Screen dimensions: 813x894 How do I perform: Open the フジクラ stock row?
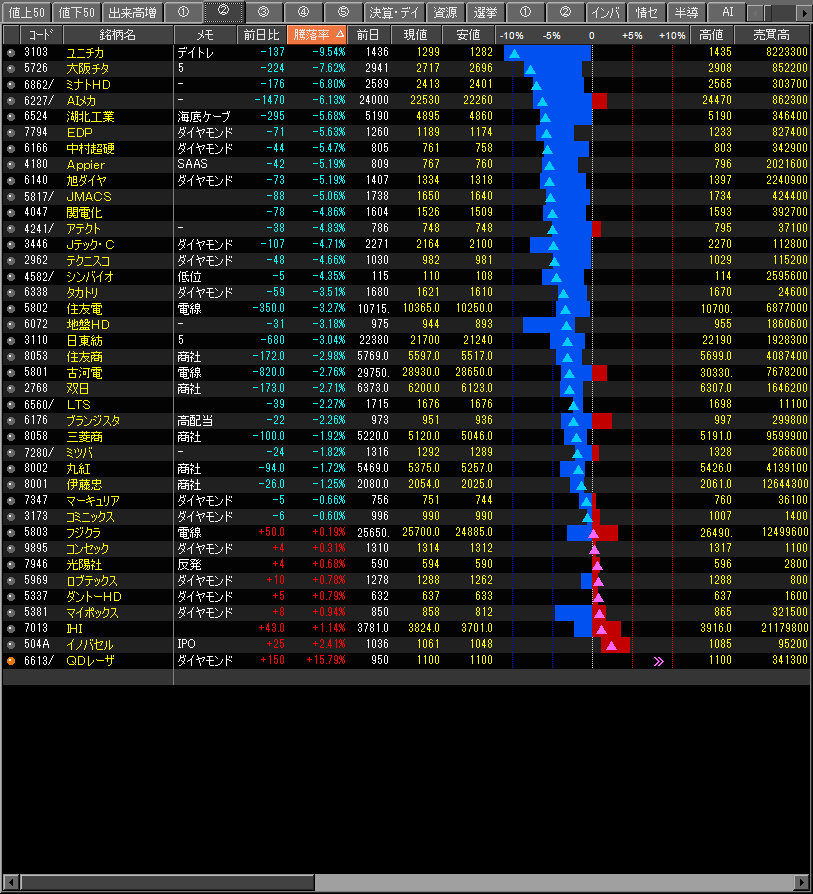click(87, 532)
